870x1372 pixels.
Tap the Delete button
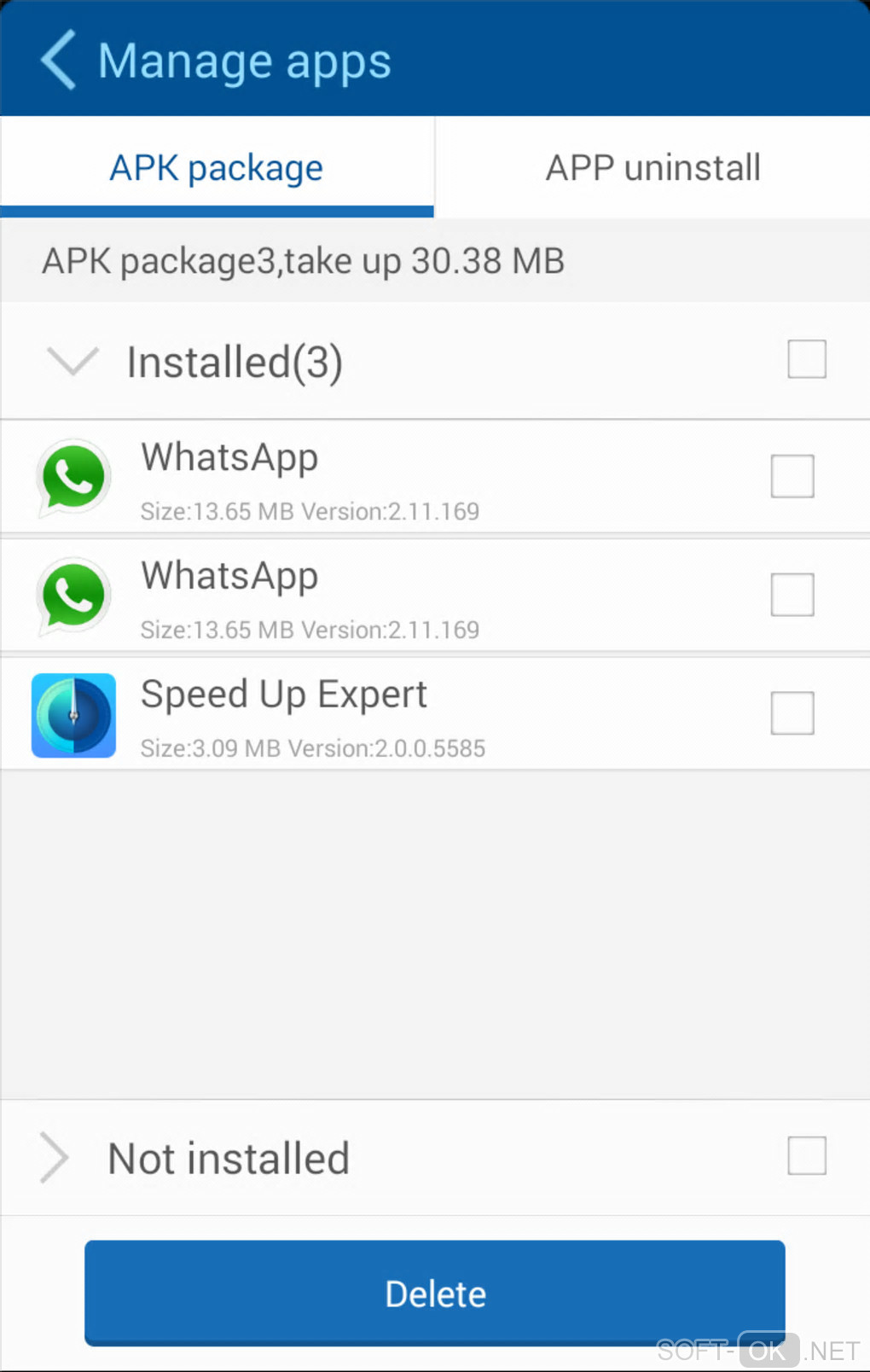(434, 1294)
